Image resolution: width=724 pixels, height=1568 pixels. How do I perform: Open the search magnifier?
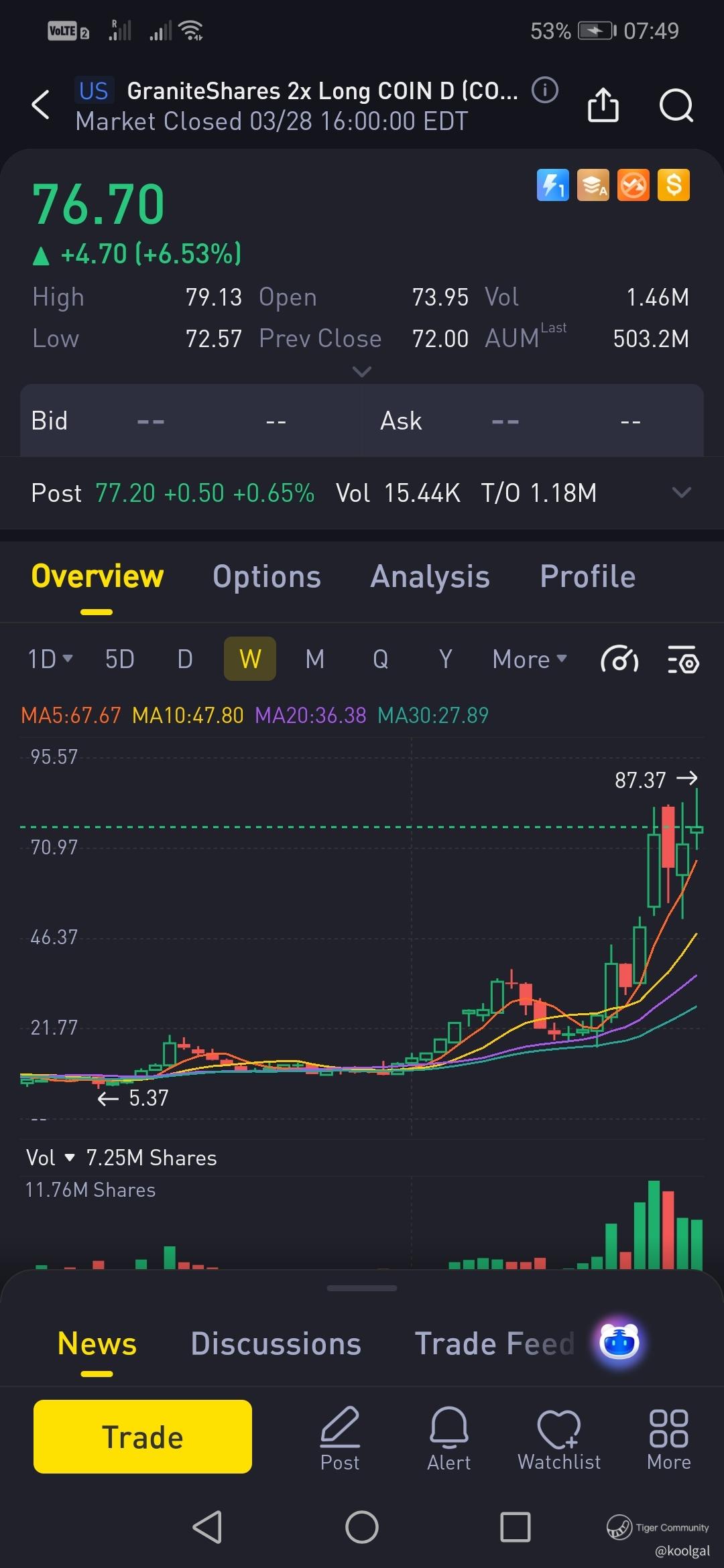[676, 105]
